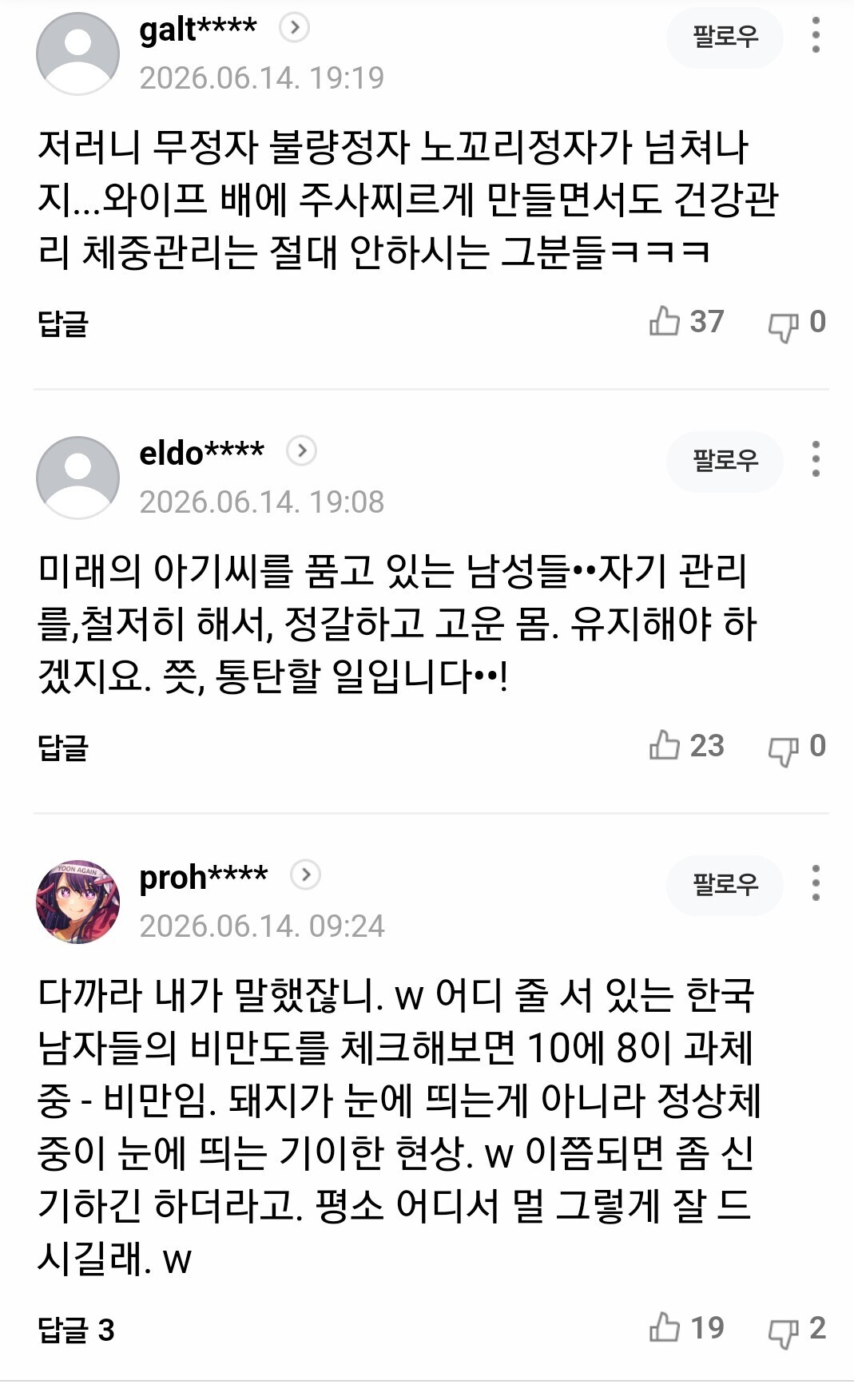The image size is (854, 1400).
Task: Dislike galt**** comment
Action: tap(796, 323)
